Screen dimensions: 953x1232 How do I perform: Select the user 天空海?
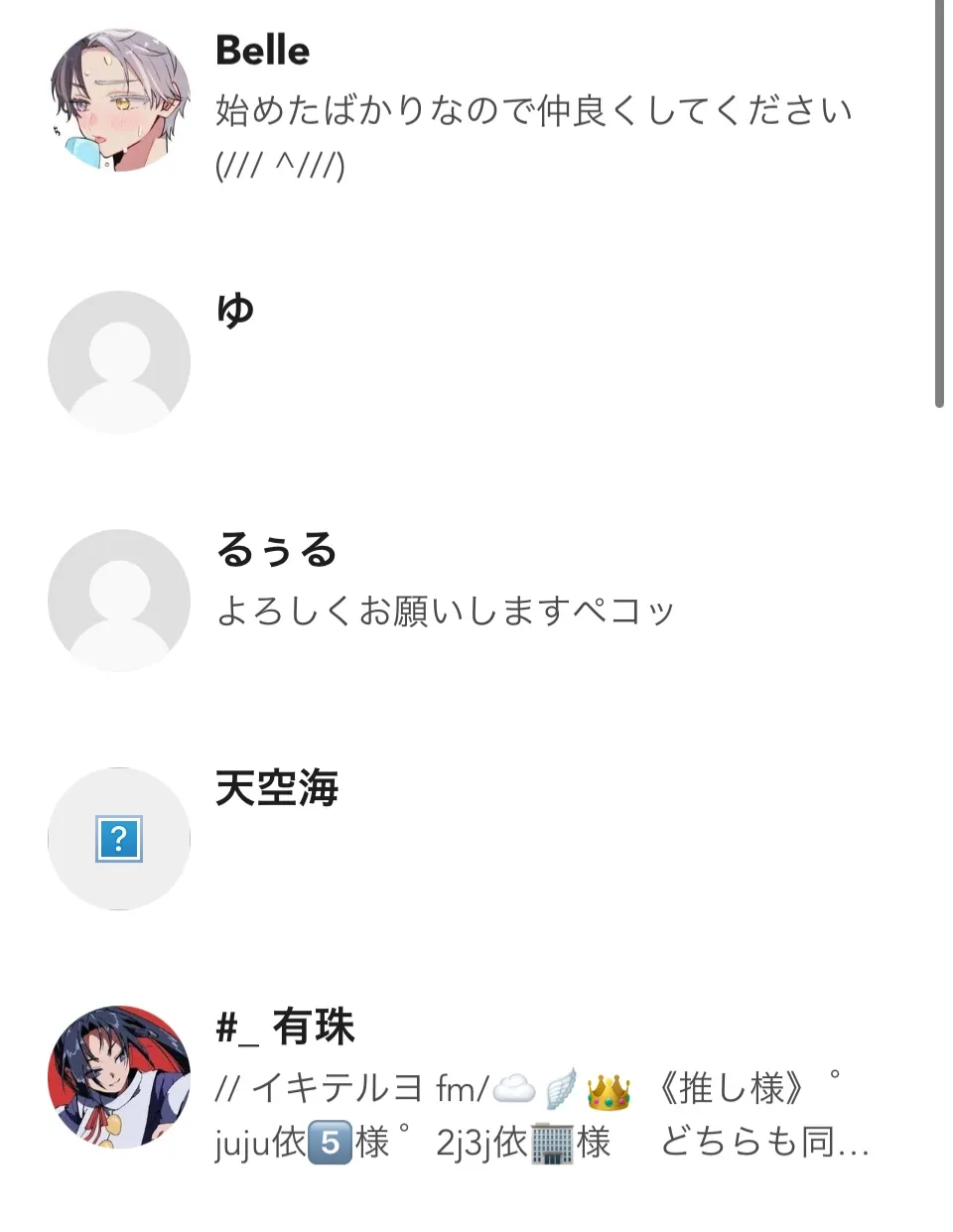277,788
